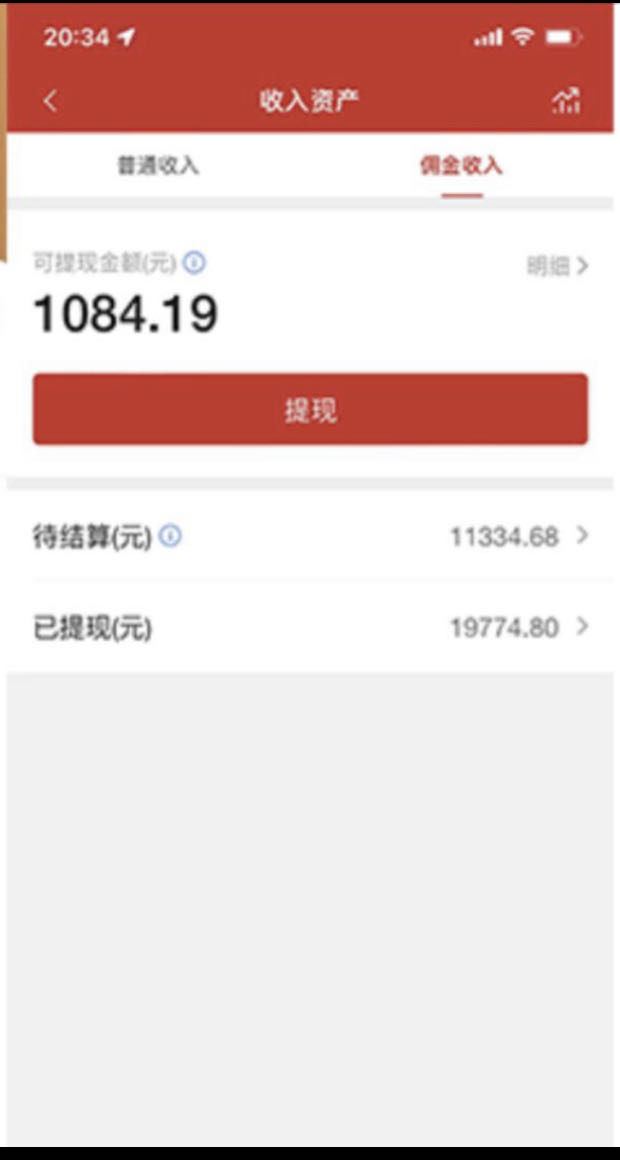The width and height of the screenshot is (620, 1160).
Task: Open the chart statistics icon
Action: tap(566, 101)
